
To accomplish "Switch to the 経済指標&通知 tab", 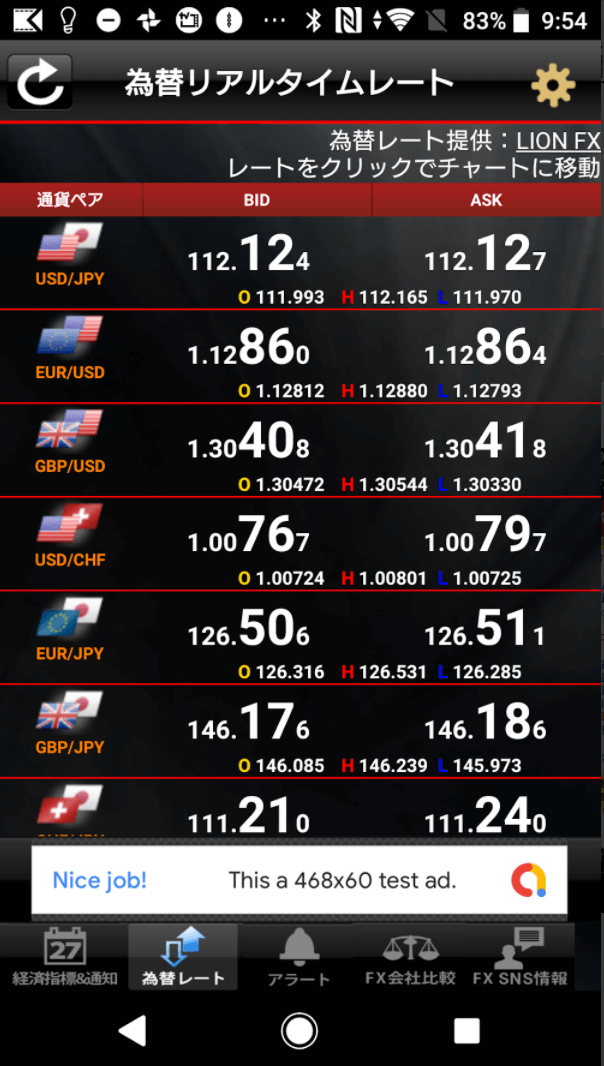I will [x=65, y=957].
